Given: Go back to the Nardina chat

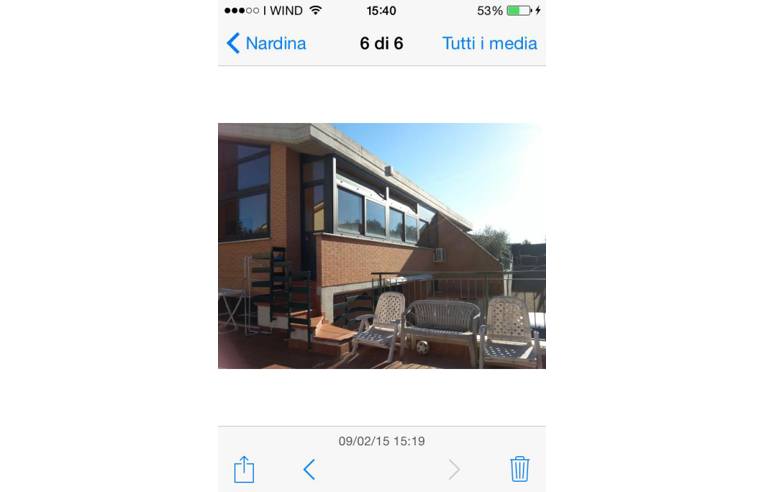Looking at the screenshot, I should coord(266,43).
